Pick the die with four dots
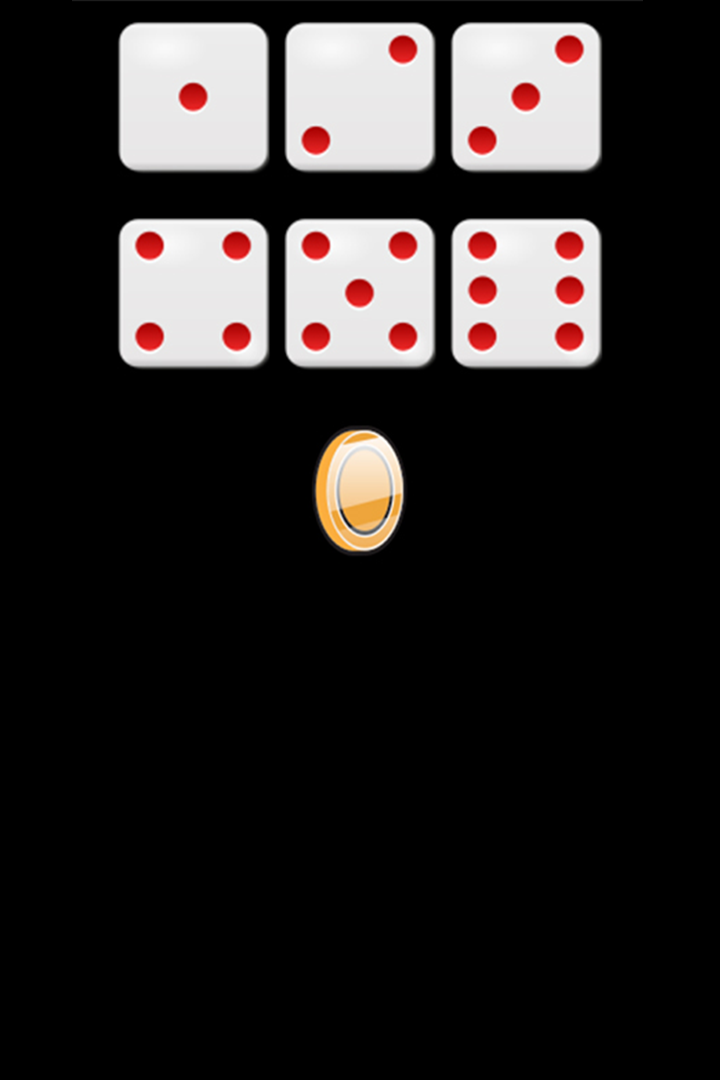 pyautogui.click(x=193, y=293)
